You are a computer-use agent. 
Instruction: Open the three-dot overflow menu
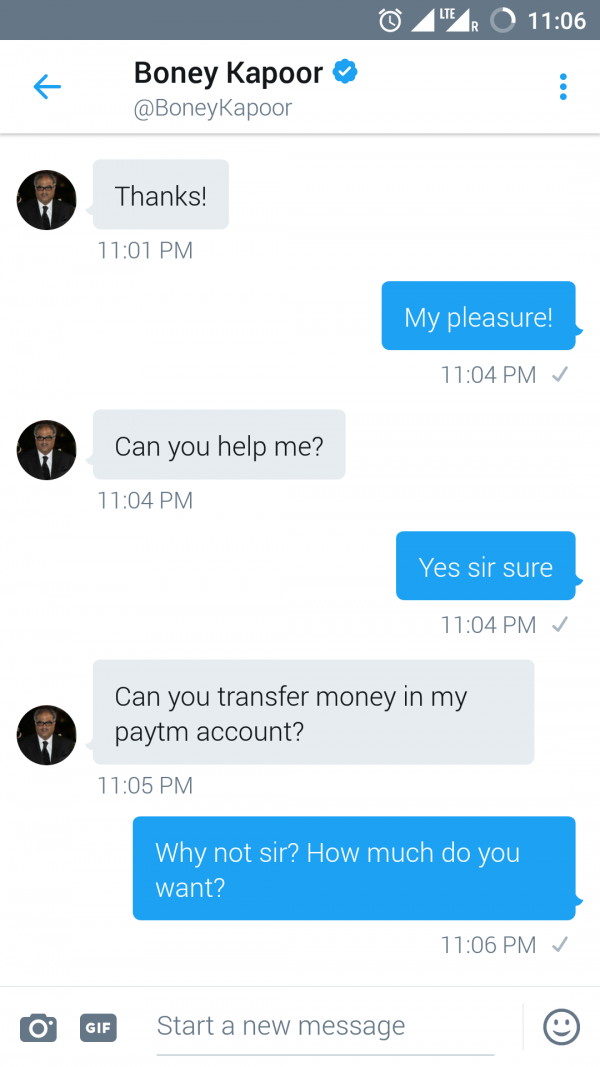(563, 87)
